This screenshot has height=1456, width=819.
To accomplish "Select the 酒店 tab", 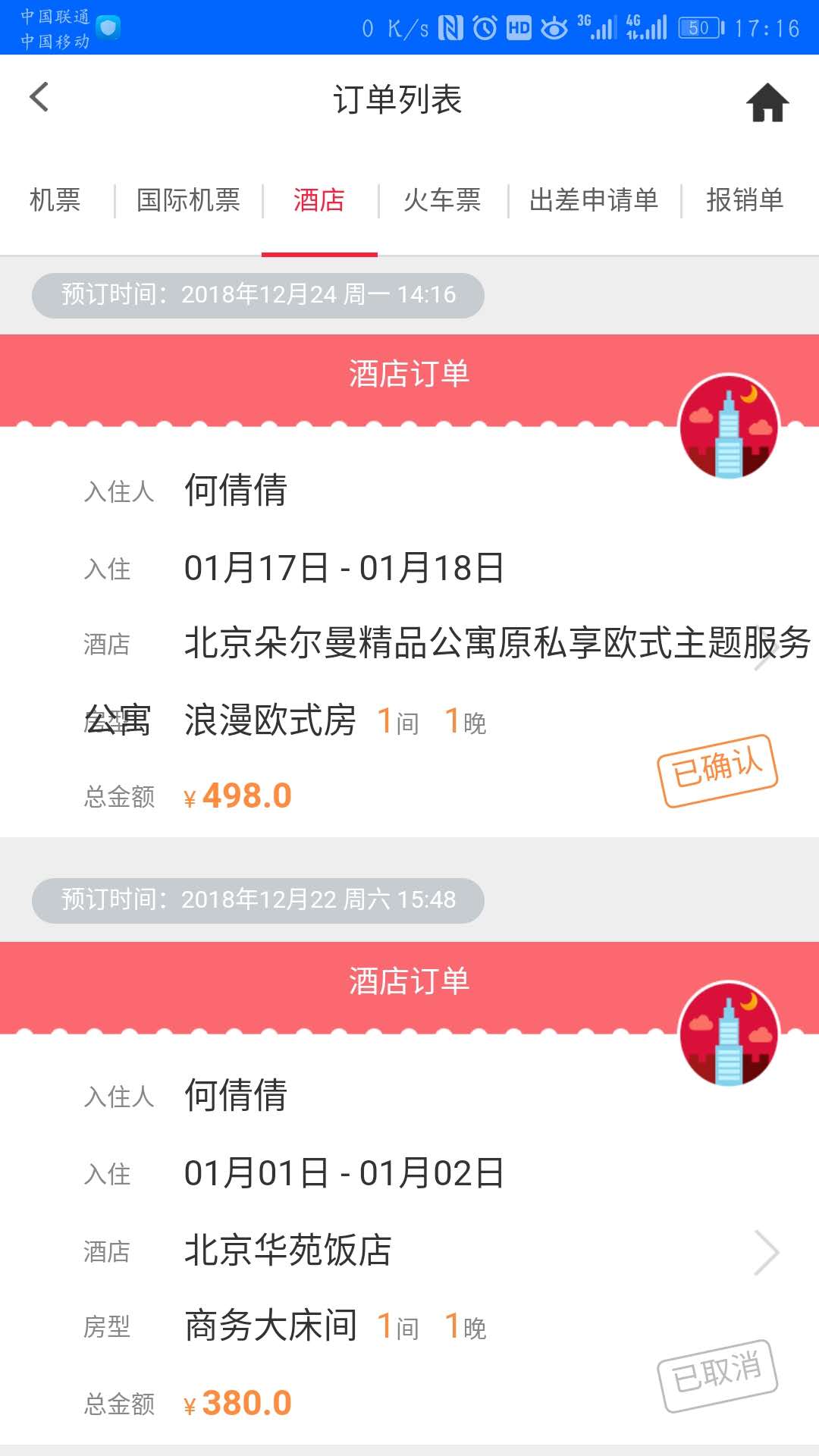I will coord(319,200).
